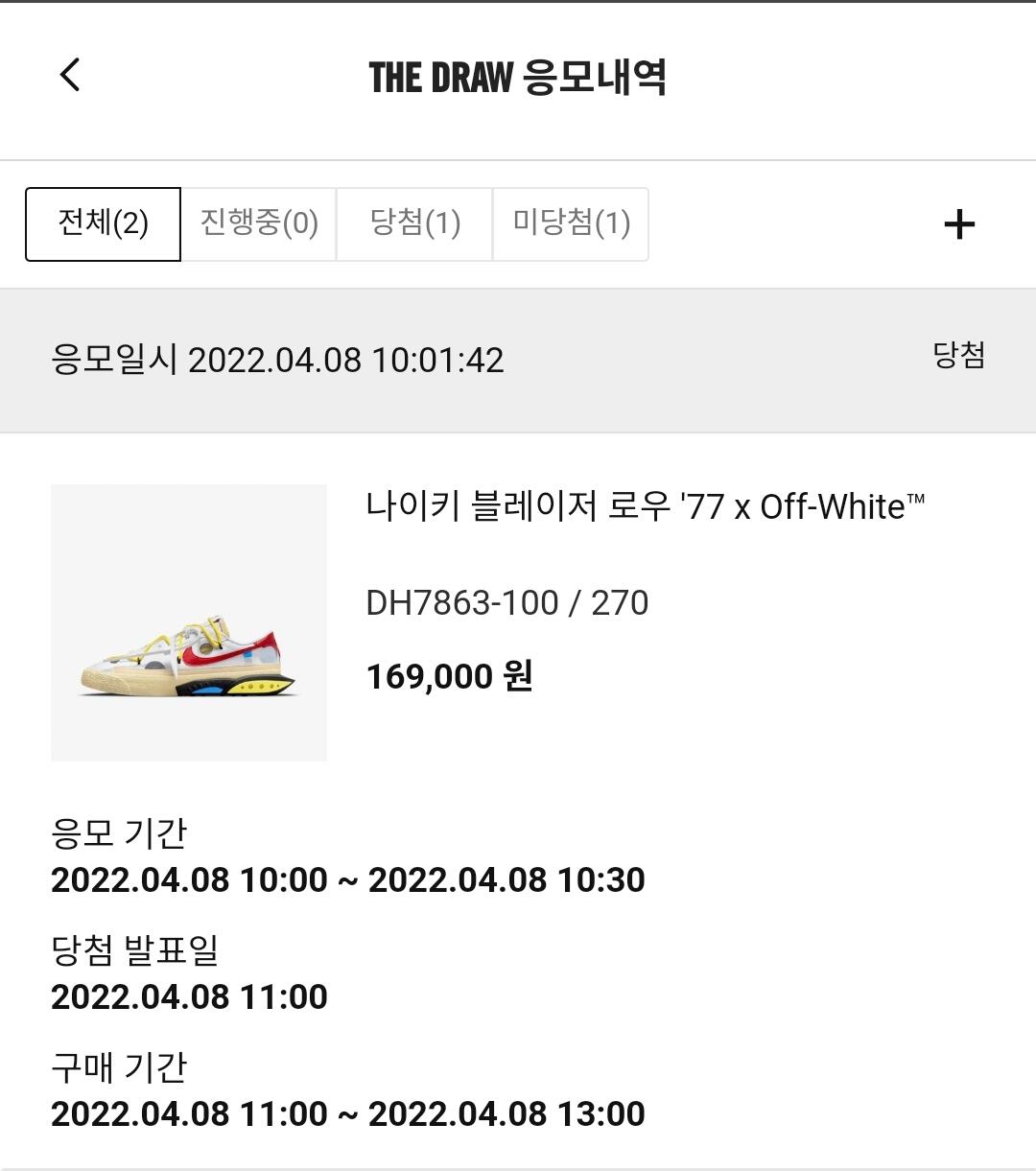This screenshot has width=1036, height=1171.
Task: View the 미당첨(1) tab
Action: point(571,224)
